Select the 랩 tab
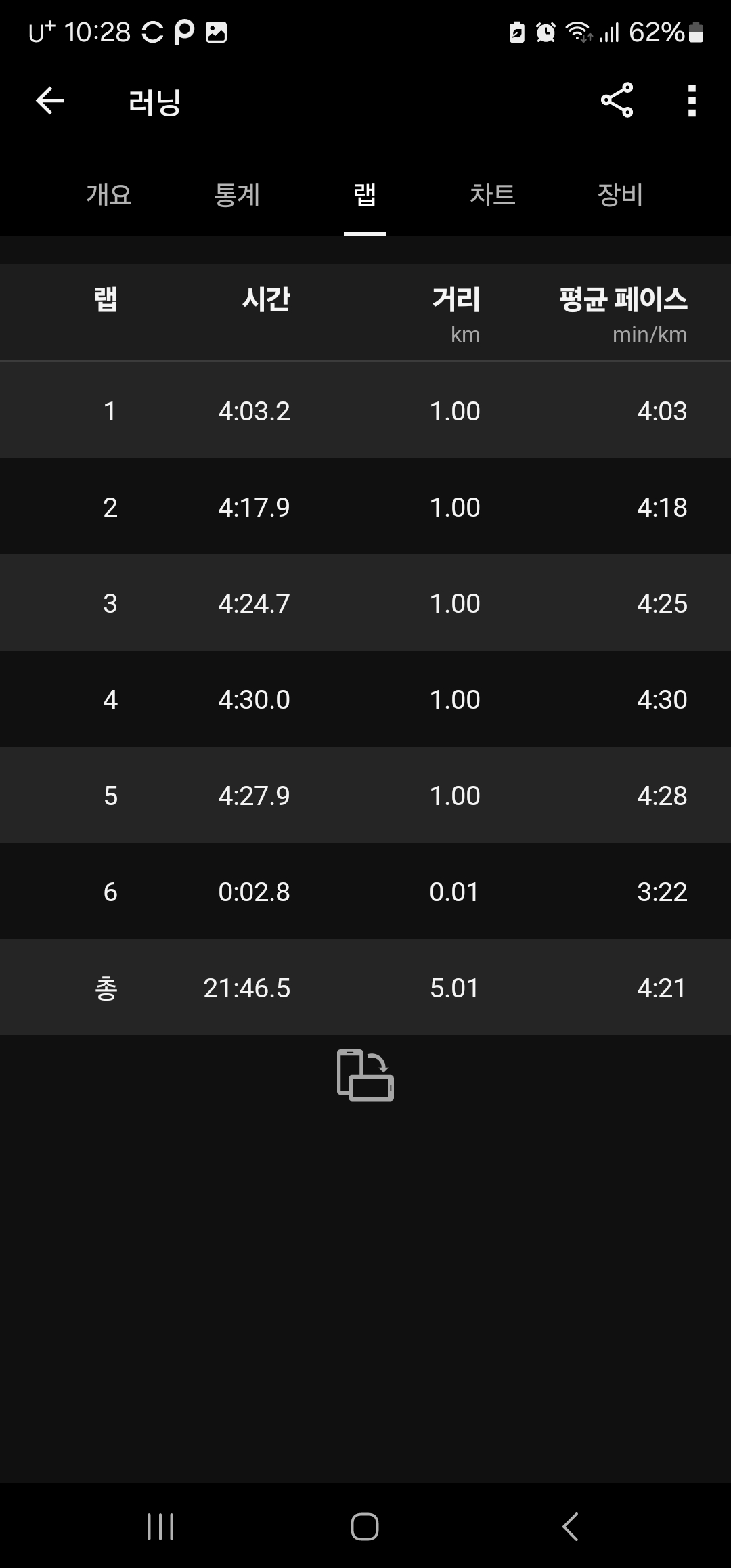731x1568 pixels. pyautogui.click(x=365, y=195)
